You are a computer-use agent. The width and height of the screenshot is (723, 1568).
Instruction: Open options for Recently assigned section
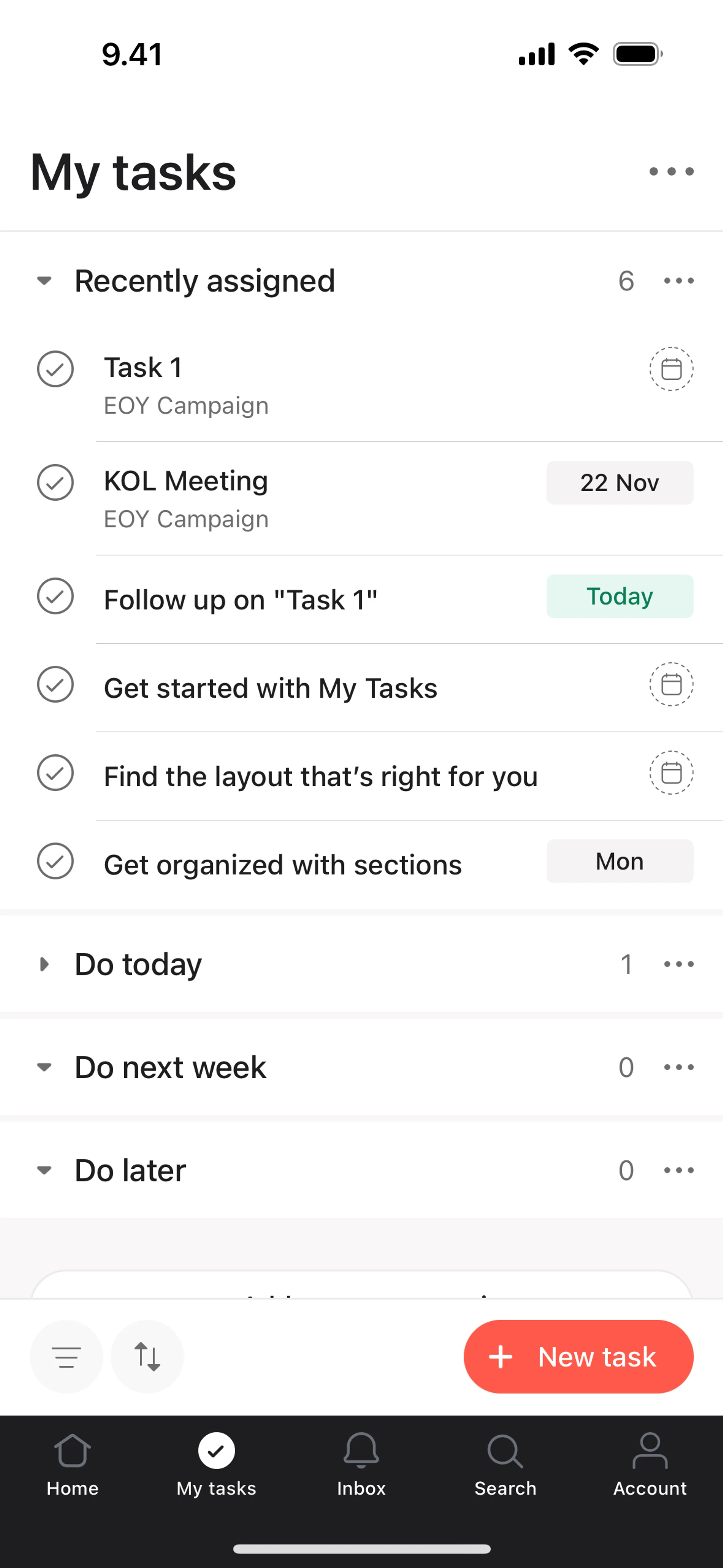point(678,281)
